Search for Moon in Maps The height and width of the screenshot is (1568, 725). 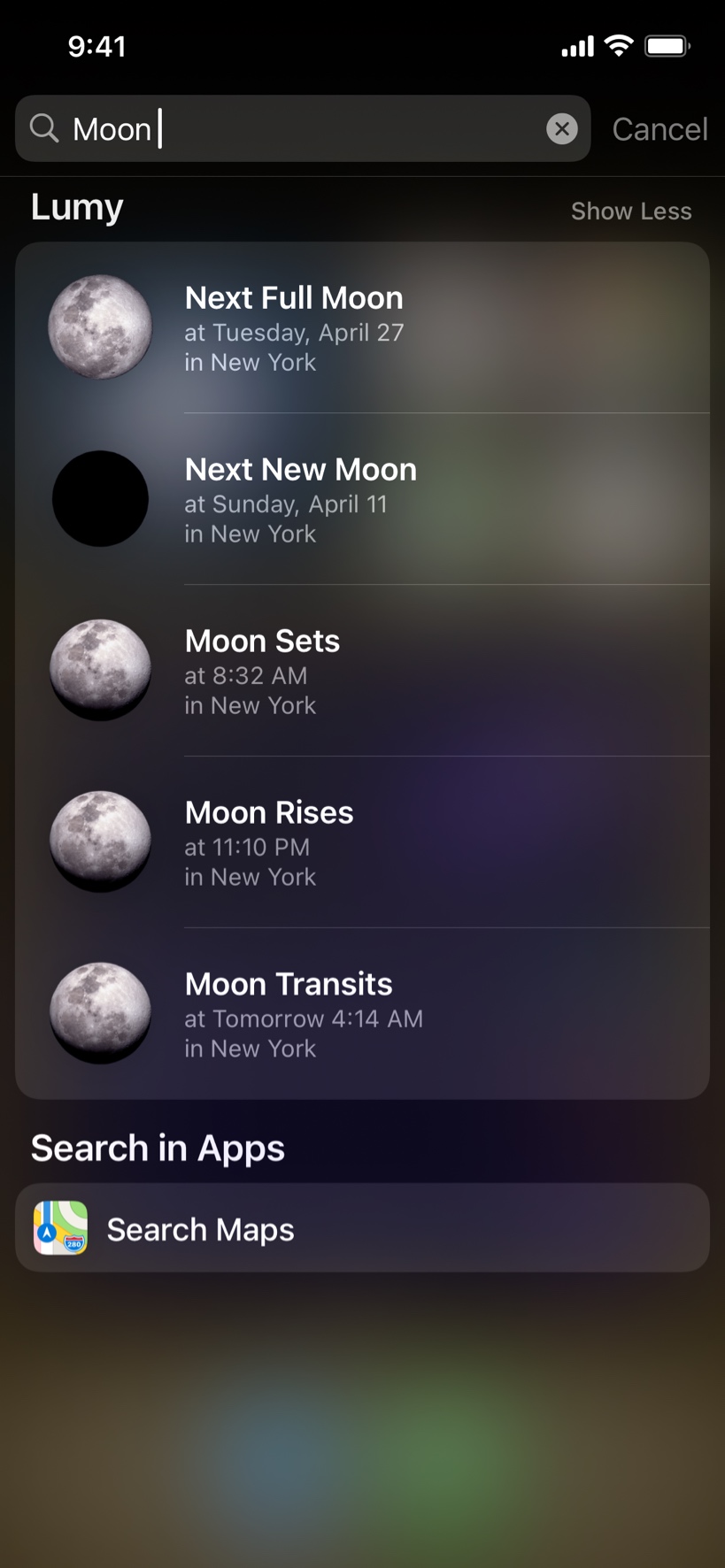coord(362,1228)
